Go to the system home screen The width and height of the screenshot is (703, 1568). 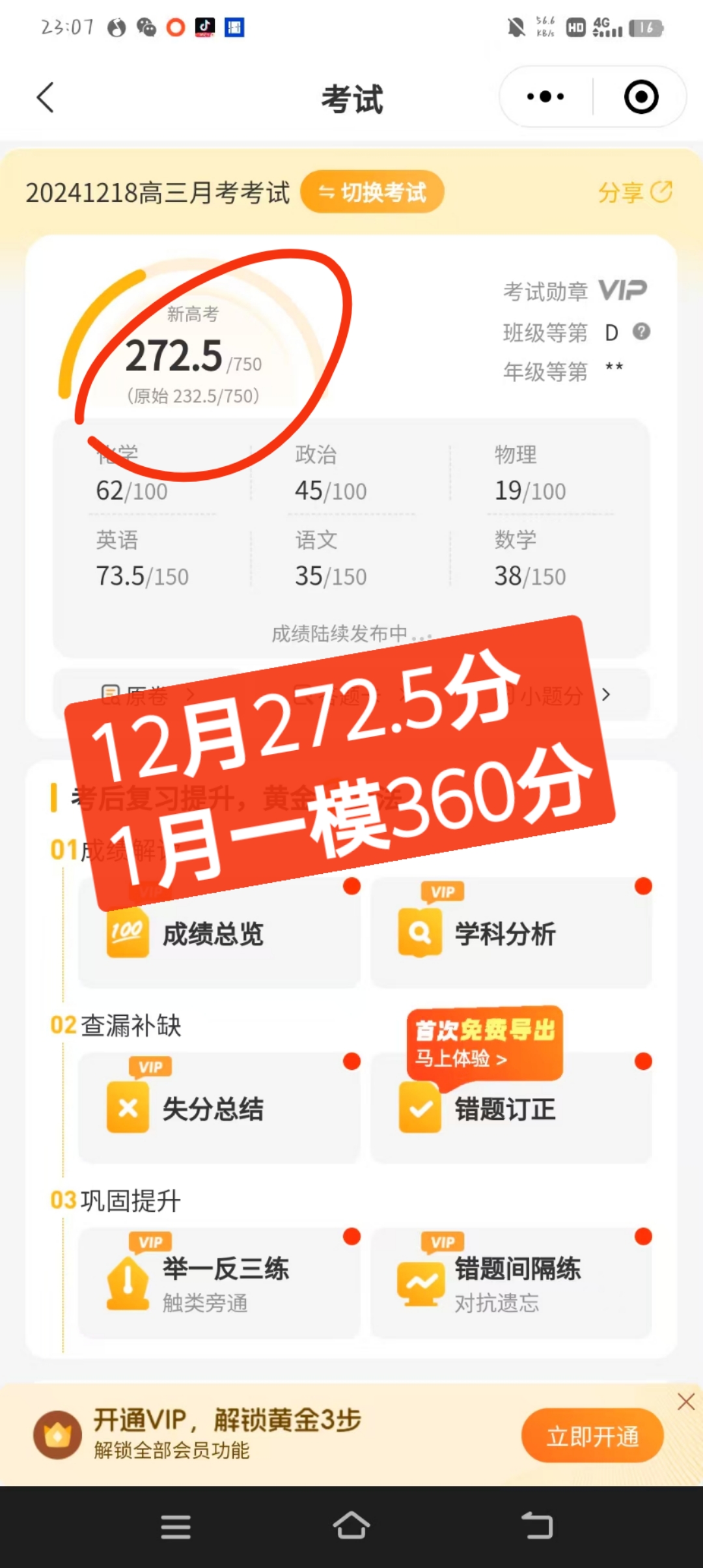(351, 1526)
